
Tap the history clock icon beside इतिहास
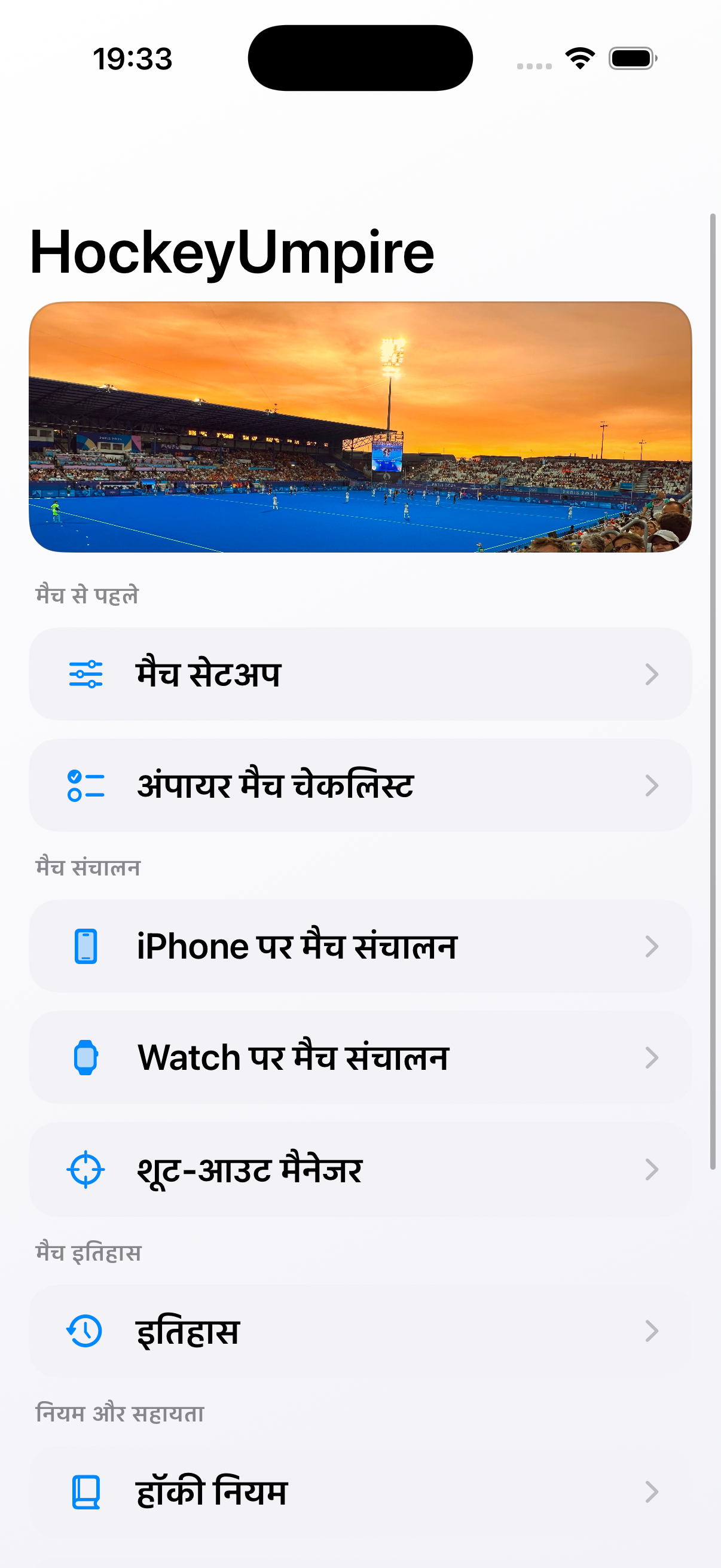coord(84,1331)
